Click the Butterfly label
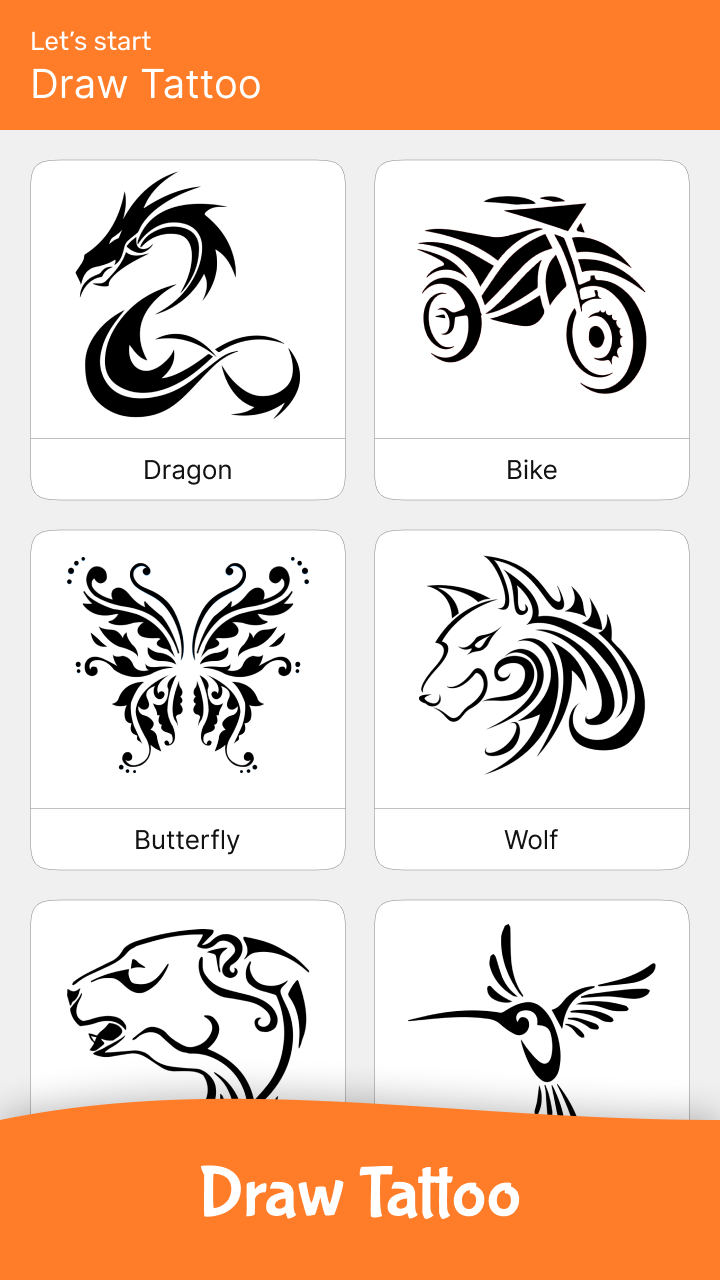 [187, 839]
